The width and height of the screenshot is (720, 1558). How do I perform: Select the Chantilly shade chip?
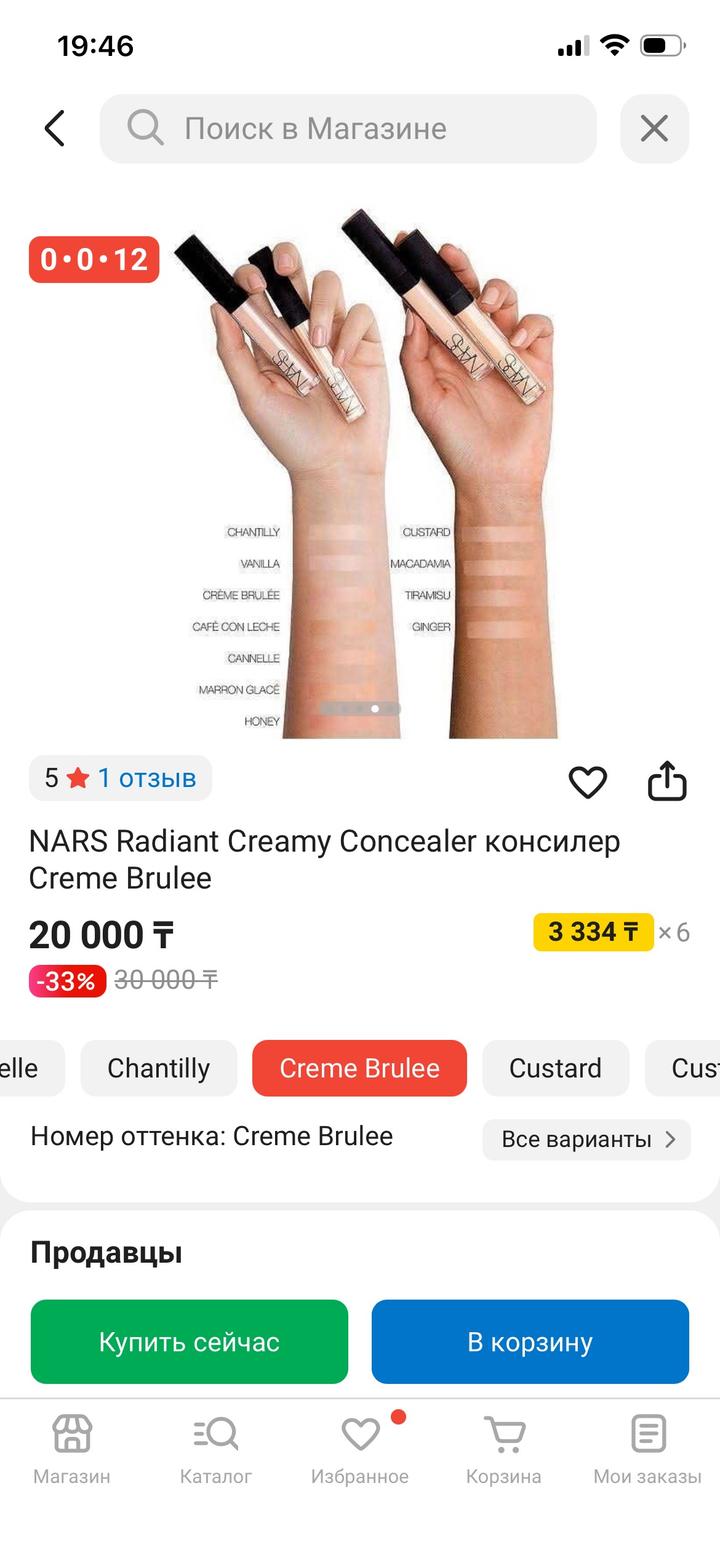[x=158, y=1068]
